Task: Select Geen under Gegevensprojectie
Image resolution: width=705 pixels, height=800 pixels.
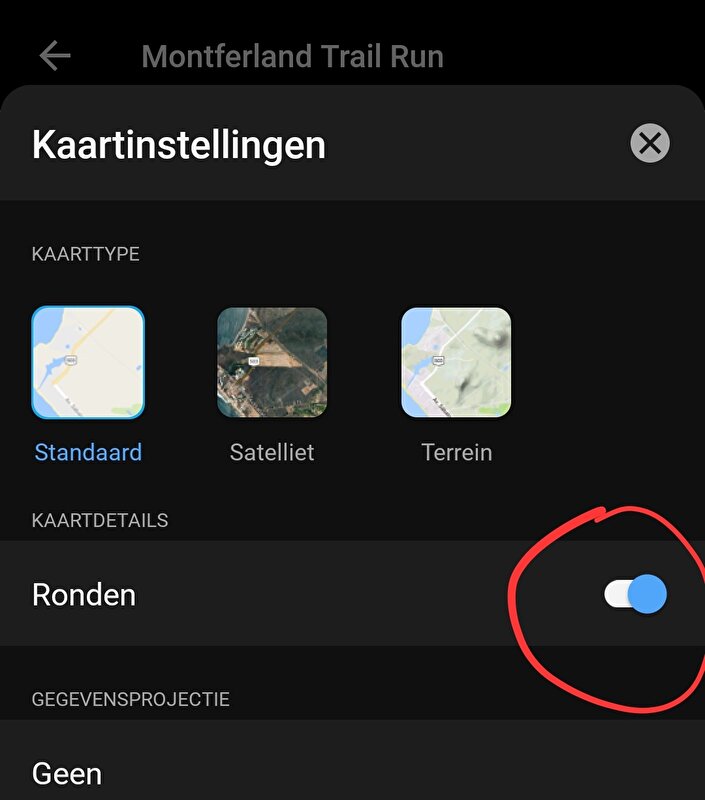Action: [x=67, y=773]
